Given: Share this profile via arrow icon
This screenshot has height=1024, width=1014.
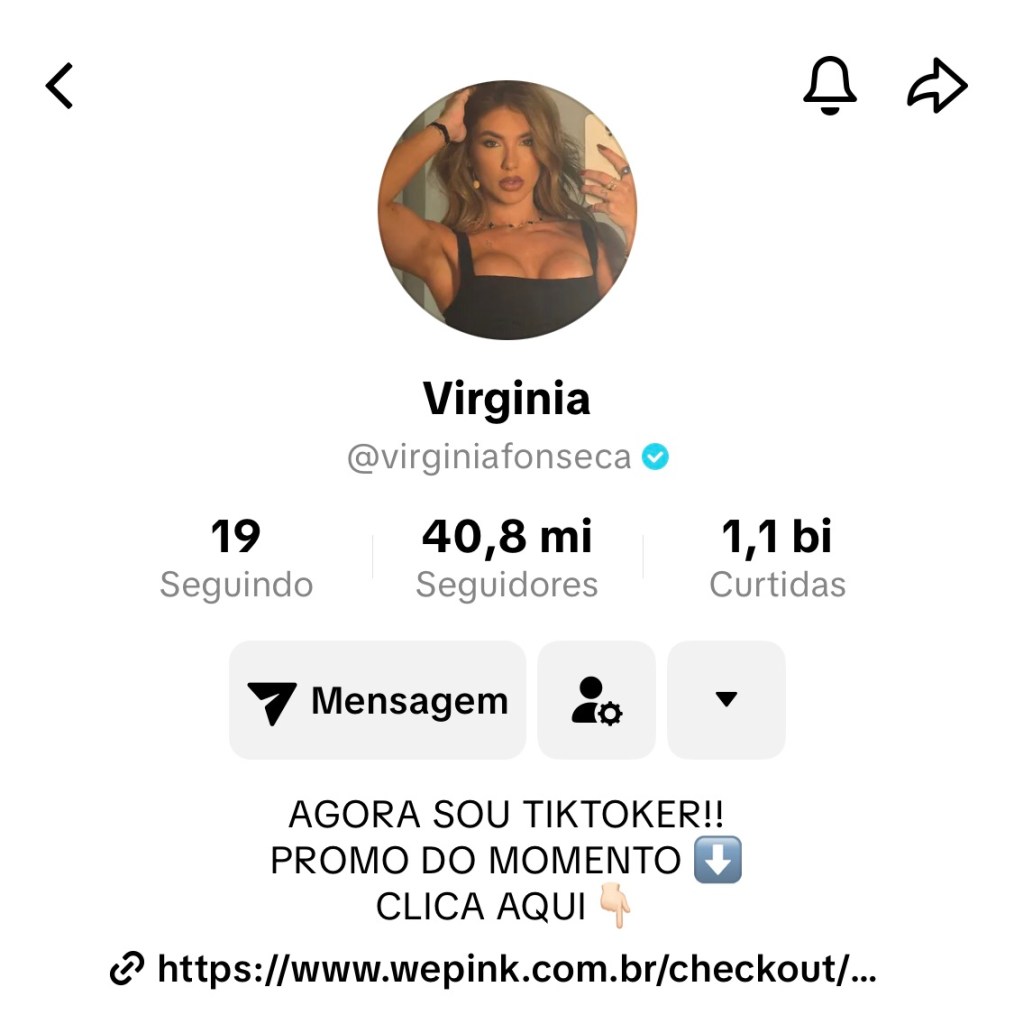Looking at the screenshot, I should click(937, 86).
